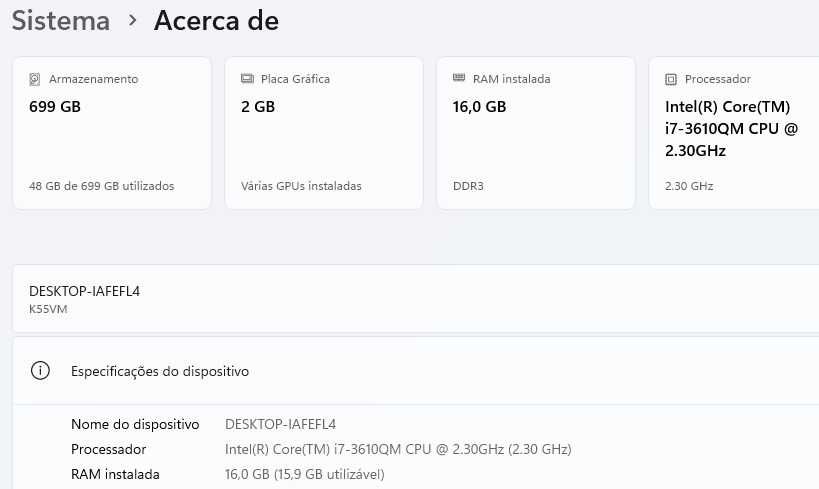The height and width of the screenshot is (489, 819).
Task: Open the Processador card
Action: pos(735,133)
